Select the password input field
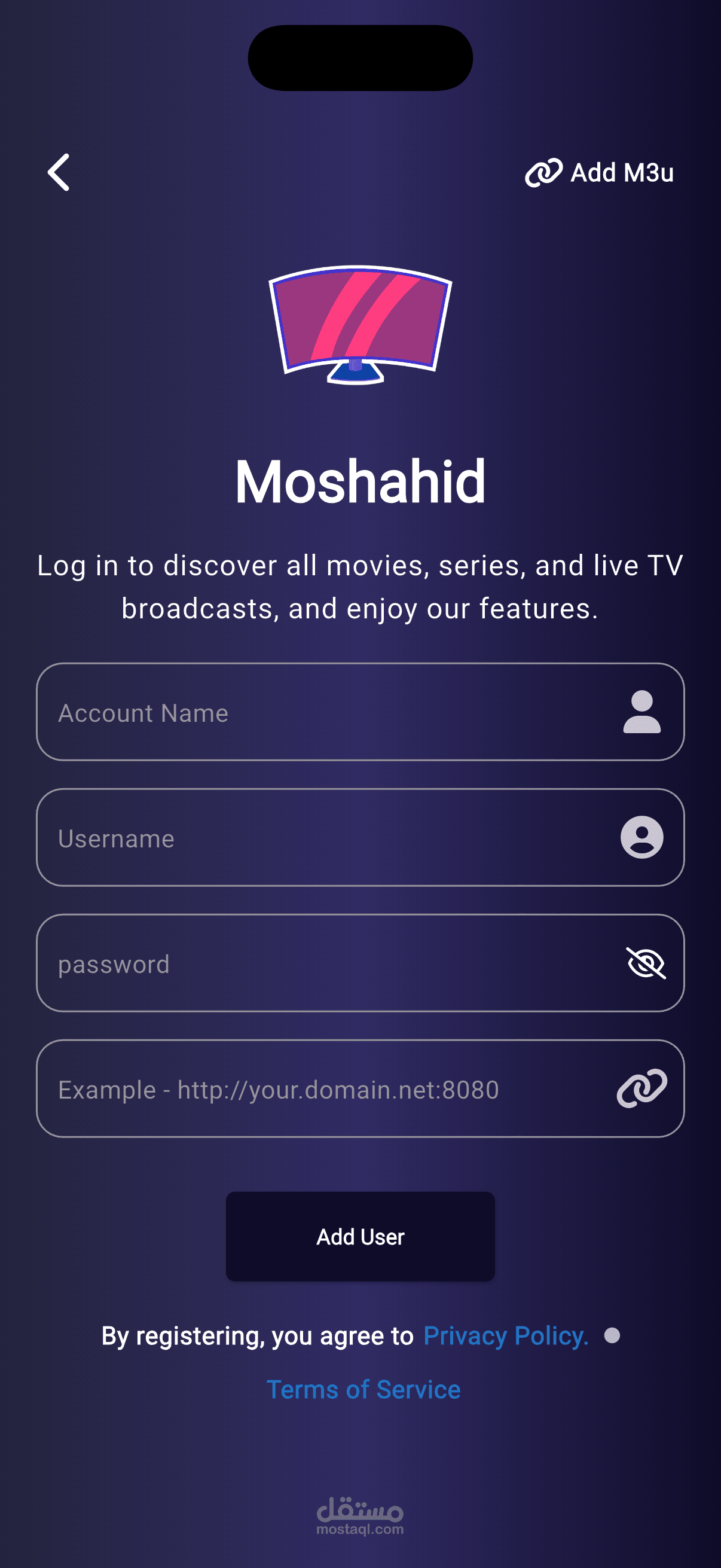721x1568 pixels. coord(360,962)
